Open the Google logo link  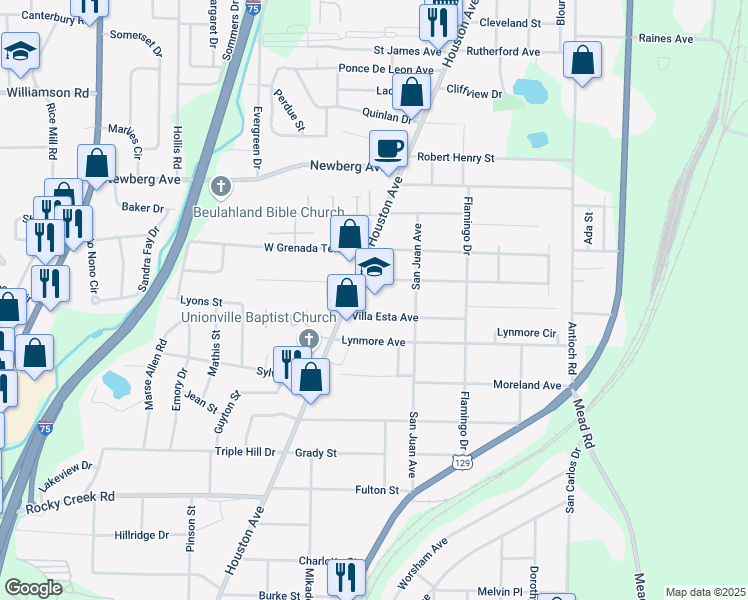[x=33, y=588]
